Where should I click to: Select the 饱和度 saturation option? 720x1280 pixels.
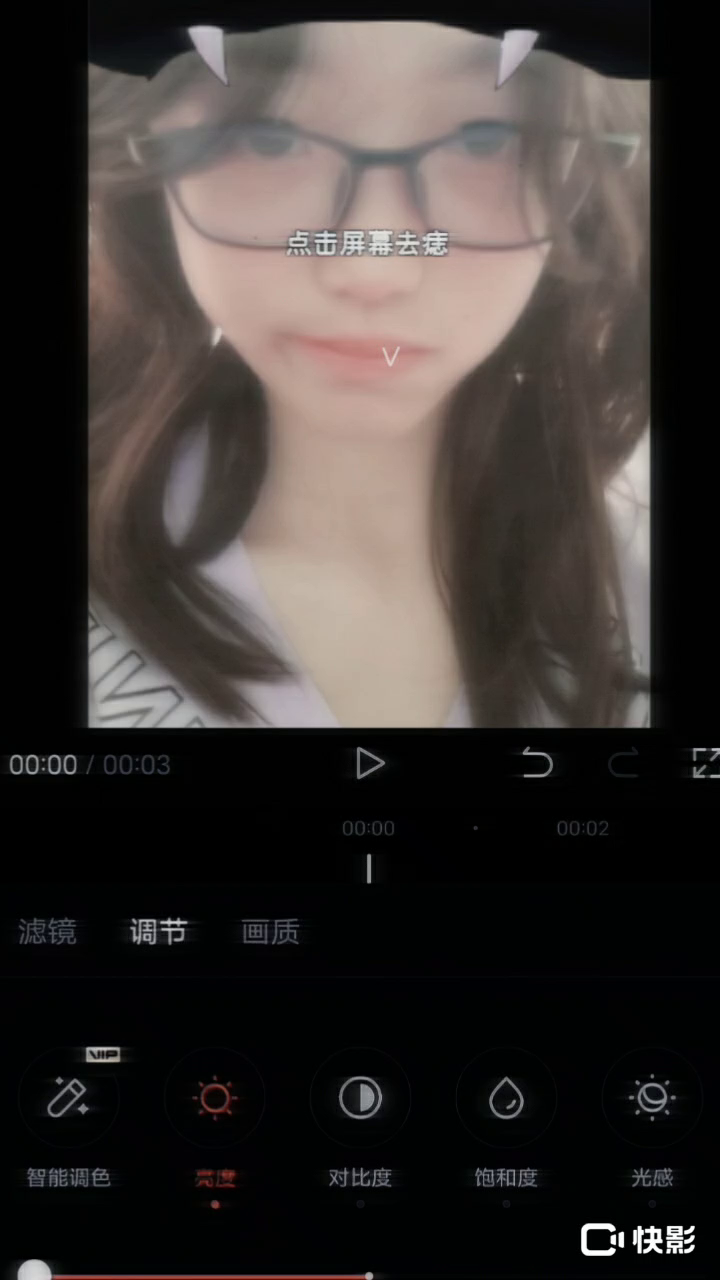[x=506, y=1098]
